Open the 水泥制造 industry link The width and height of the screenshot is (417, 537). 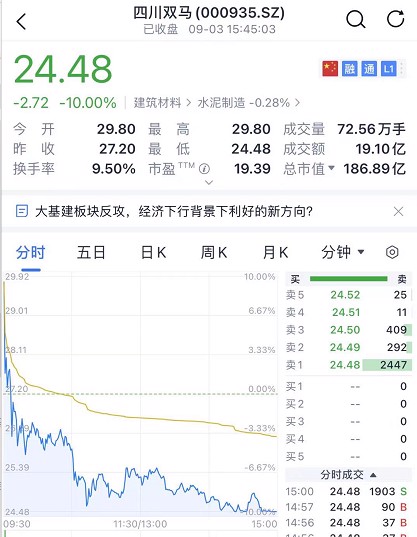click(249, 103)
